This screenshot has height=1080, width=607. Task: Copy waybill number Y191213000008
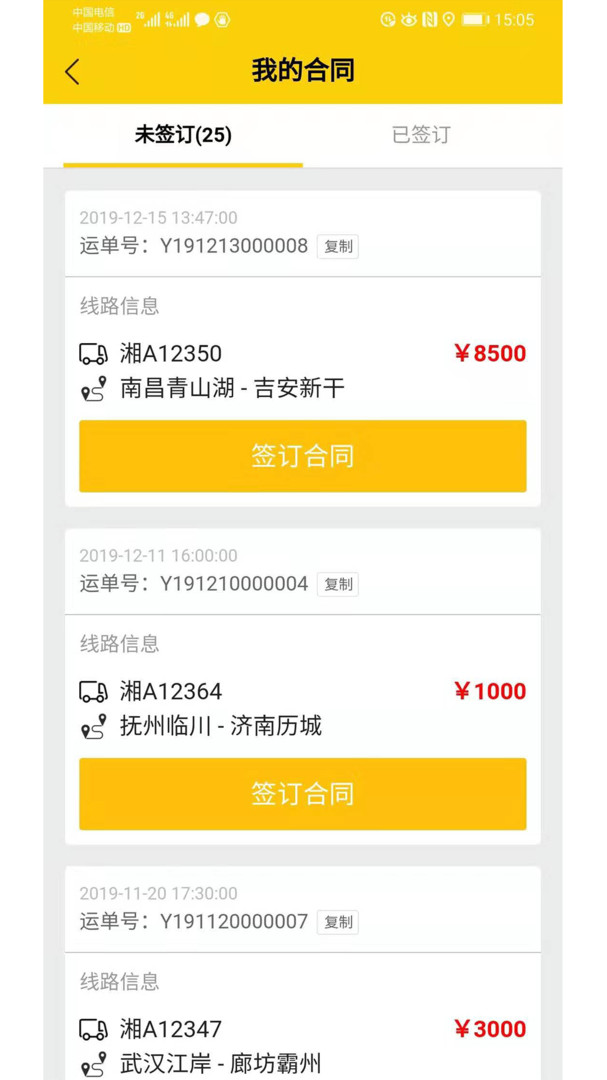click(338, 247)
